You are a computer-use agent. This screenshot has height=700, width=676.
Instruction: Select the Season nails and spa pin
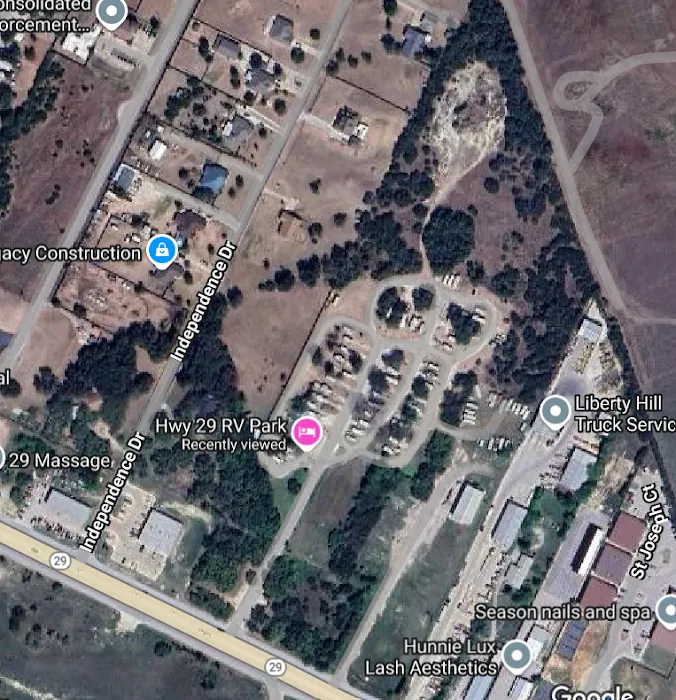point(667,609)
